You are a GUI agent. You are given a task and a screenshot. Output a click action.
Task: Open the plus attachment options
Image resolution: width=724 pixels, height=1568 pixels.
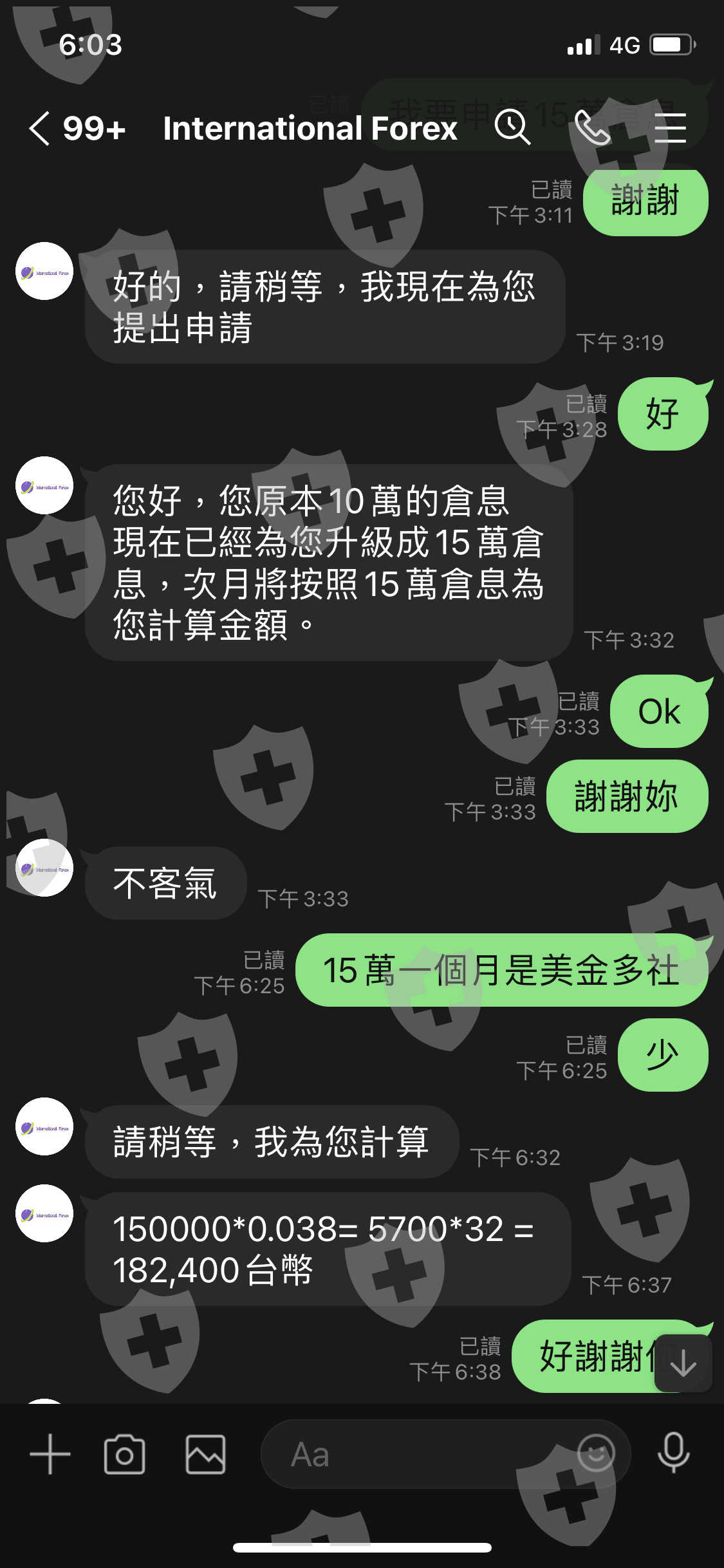click(x=50, y=1455)
